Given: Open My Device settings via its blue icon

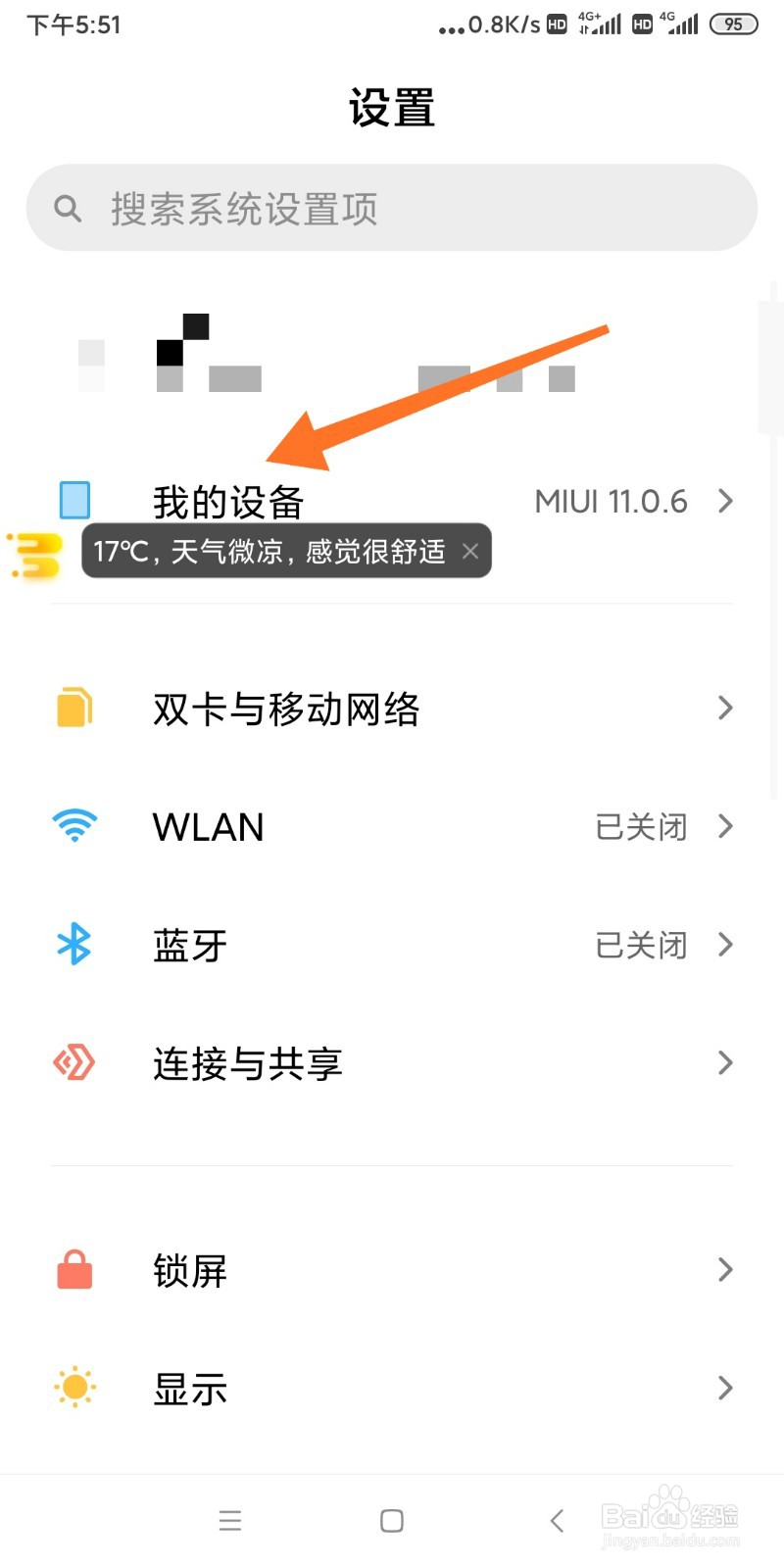Looking at the screenshot, I should pos(74,501).
